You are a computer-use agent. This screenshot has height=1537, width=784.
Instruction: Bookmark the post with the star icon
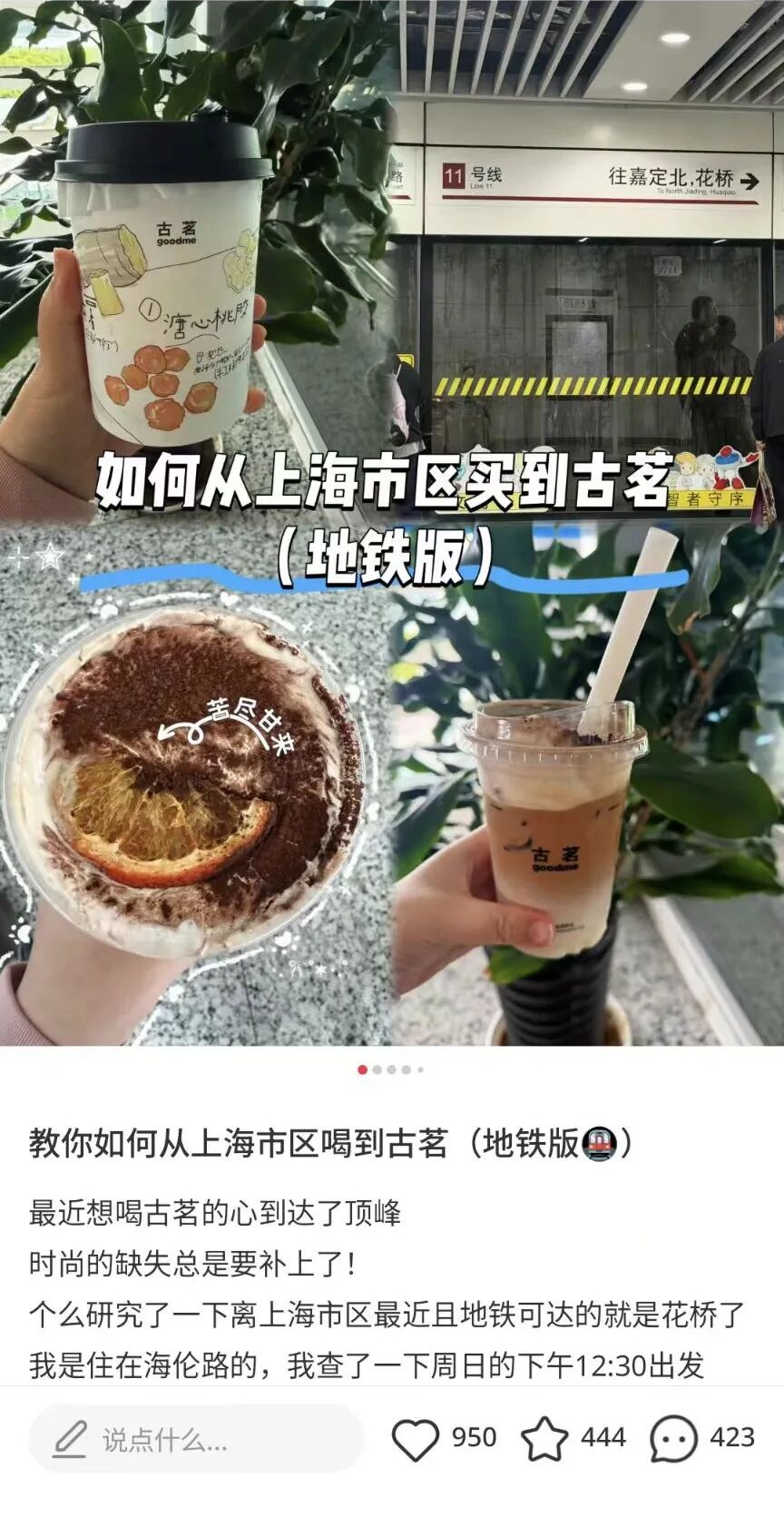click(x=544, y=1439)
